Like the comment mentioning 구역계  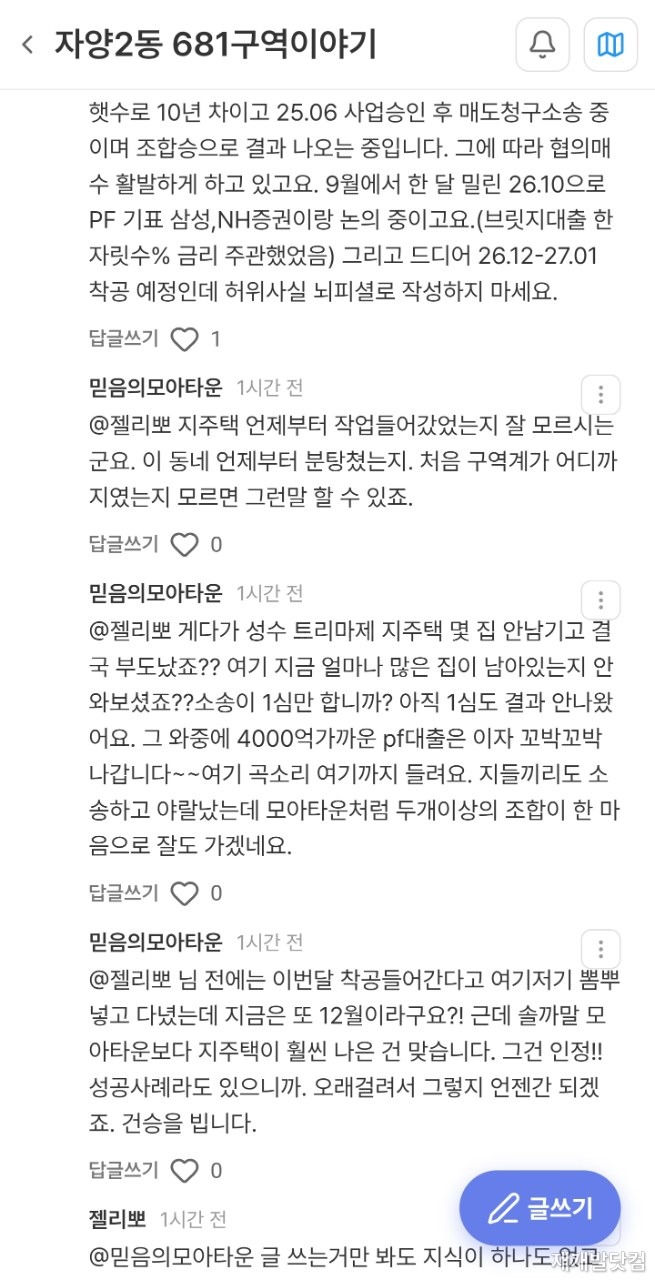click(x=185, y=544)
